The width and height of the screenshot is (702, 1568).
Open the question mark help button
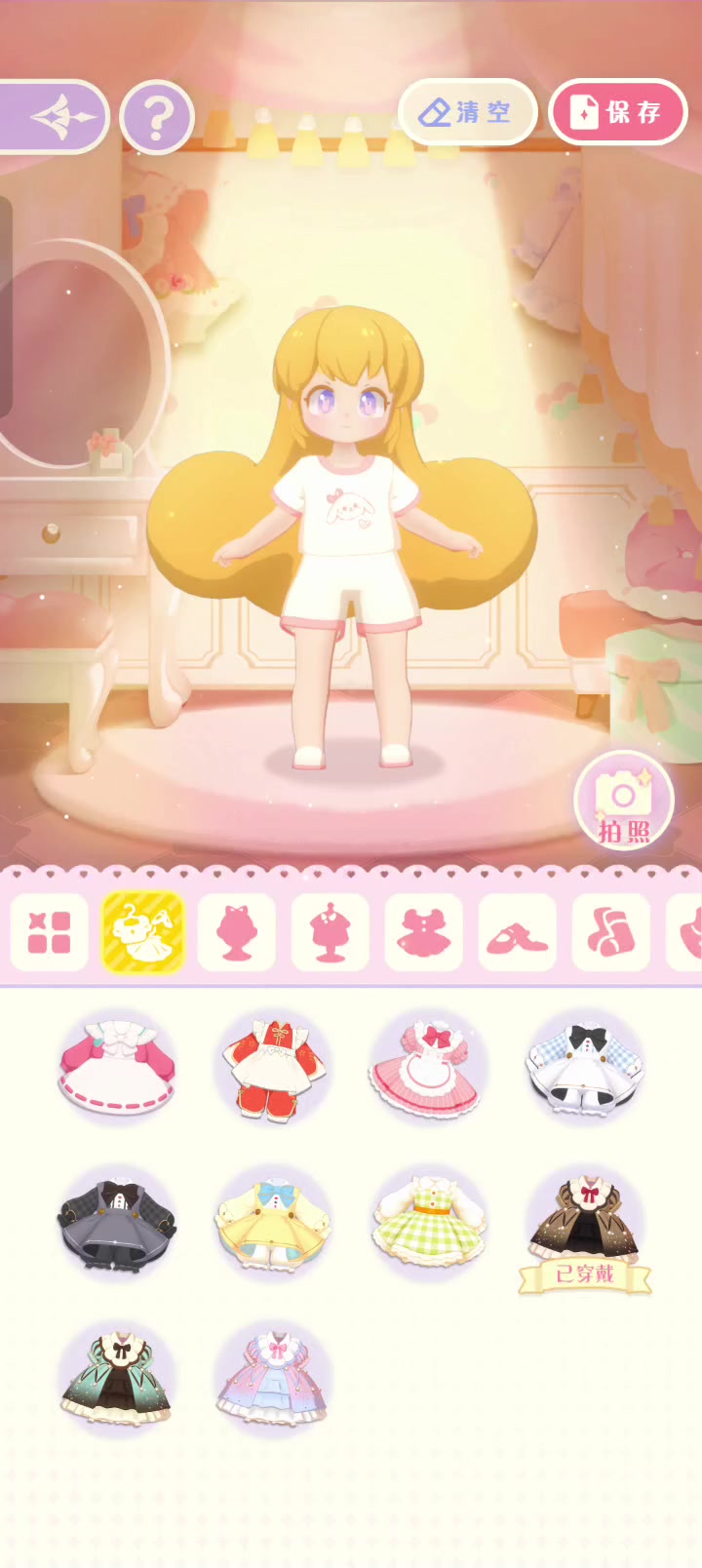pos(157,117)
